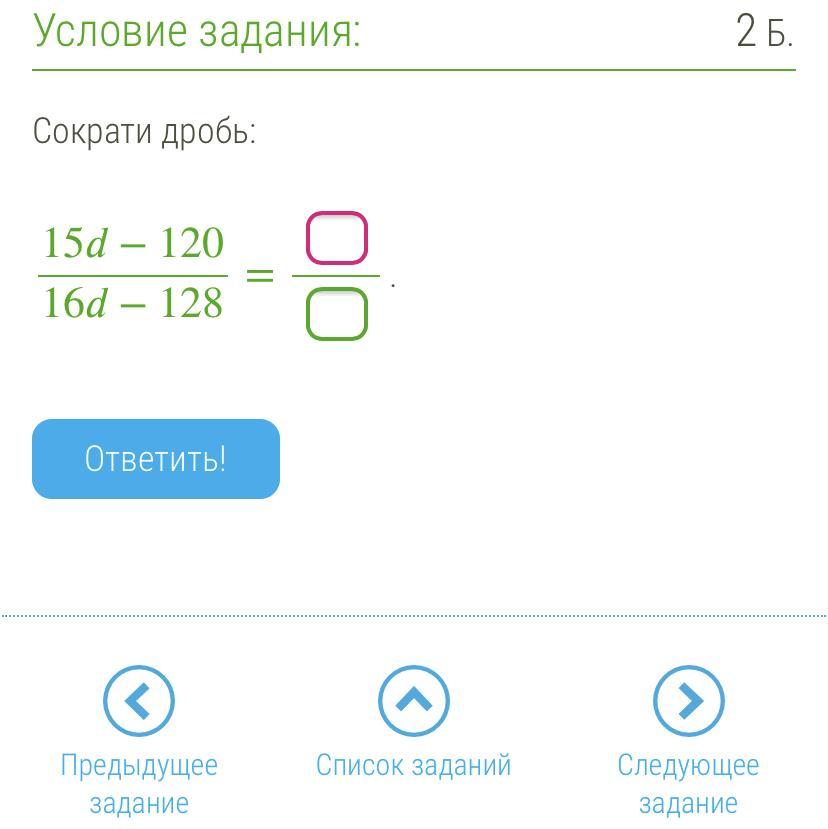828x829 pixels.
Task: Tap the denominator answer box
Action: click(336, 314)
